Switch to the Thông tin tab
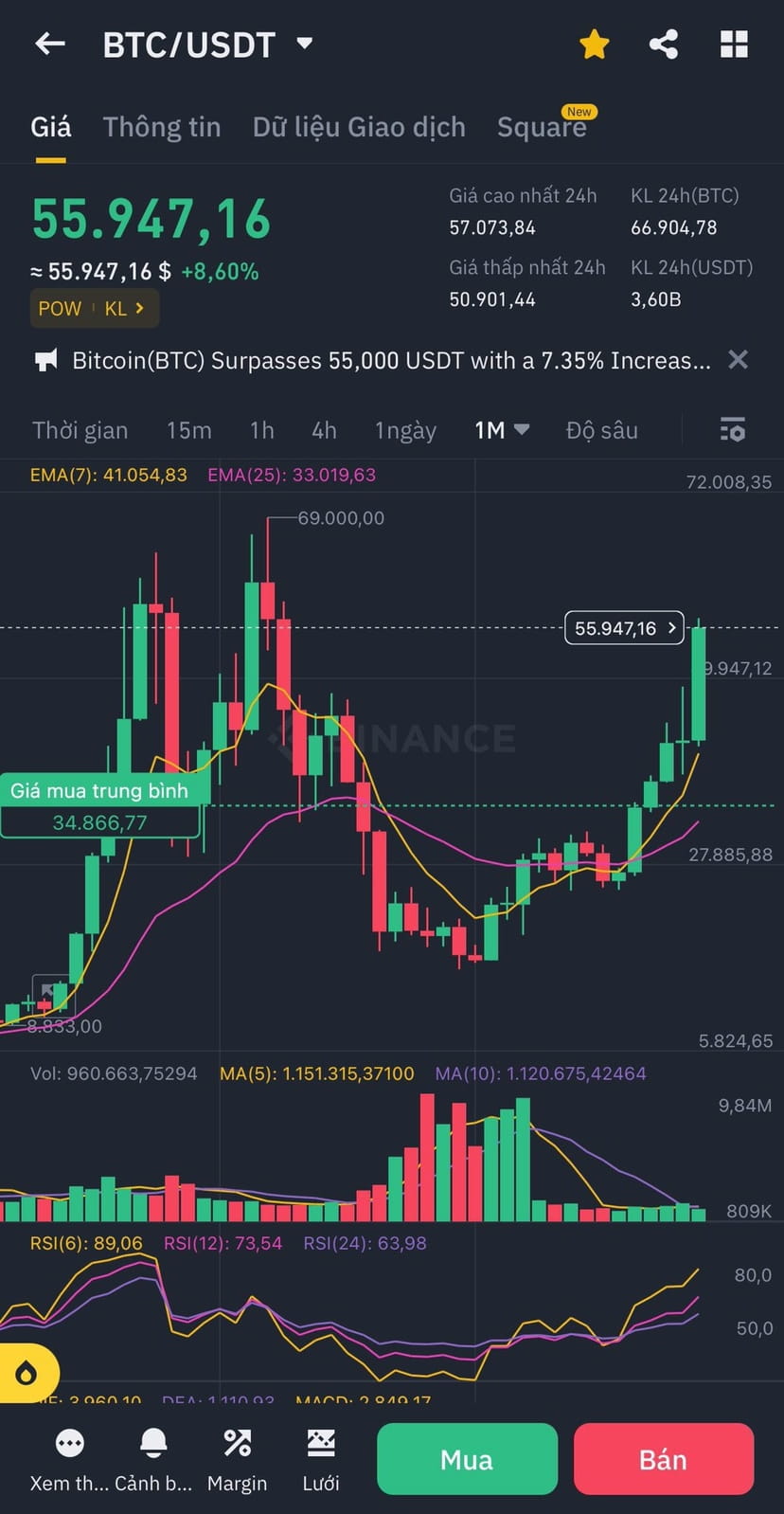This screenshot has width=784, height=1514. click(x=162, y=126)
